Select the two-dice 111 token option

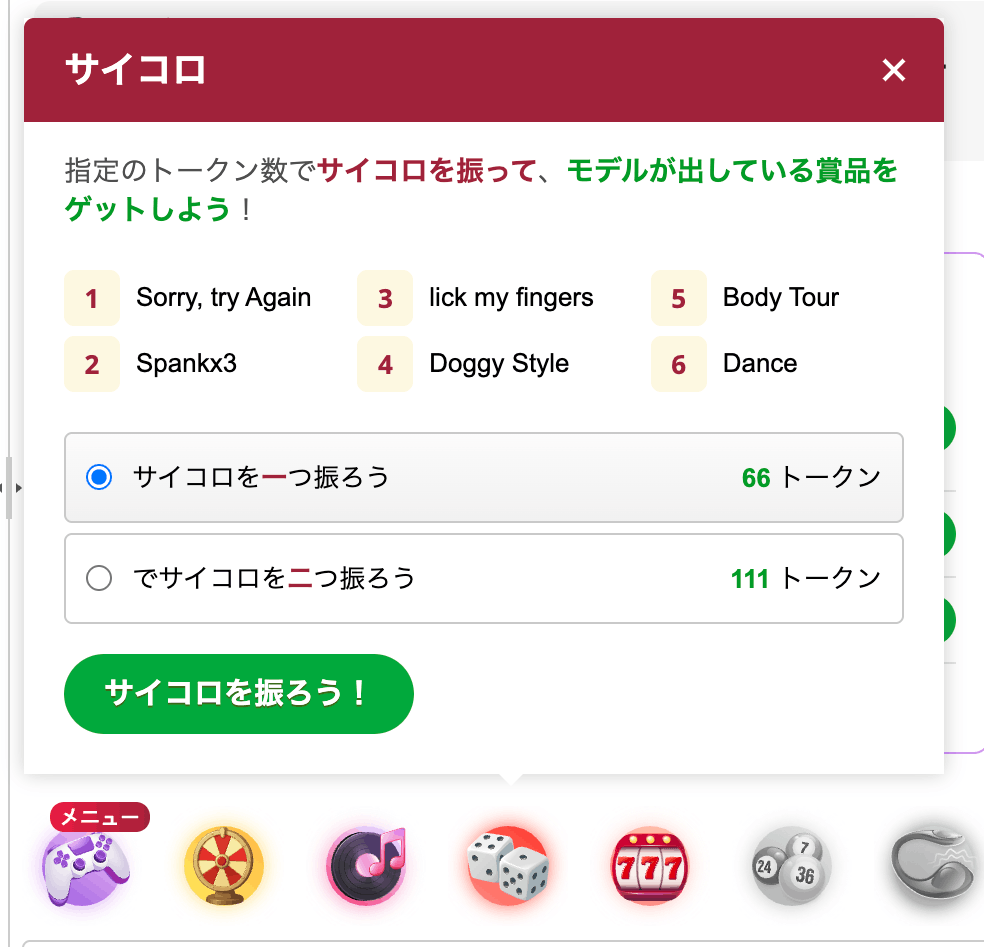[x=99, y=578]
